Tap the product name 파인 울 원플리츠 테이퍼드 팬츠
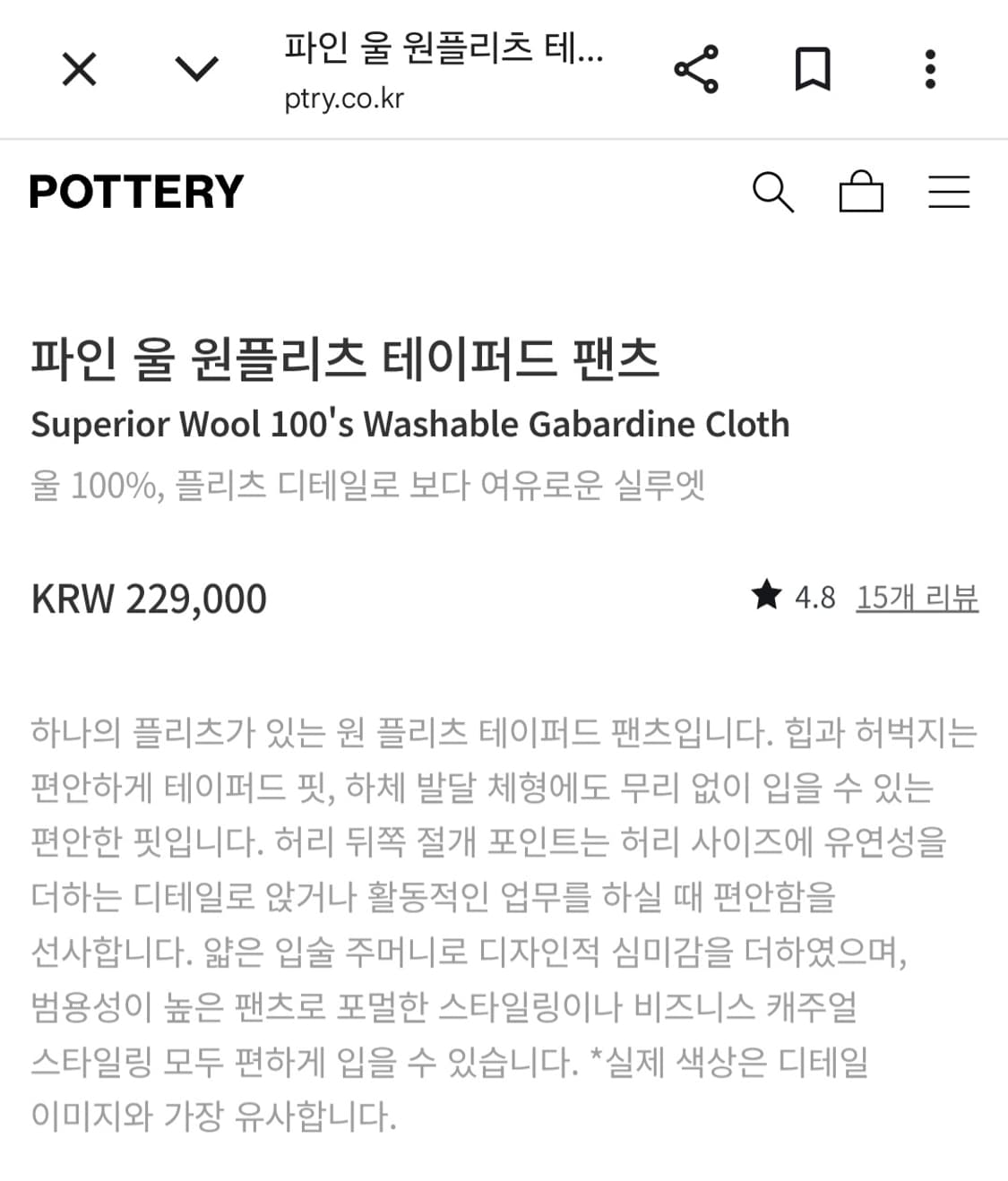1008x1181 pixels. [x=345, y=357]
